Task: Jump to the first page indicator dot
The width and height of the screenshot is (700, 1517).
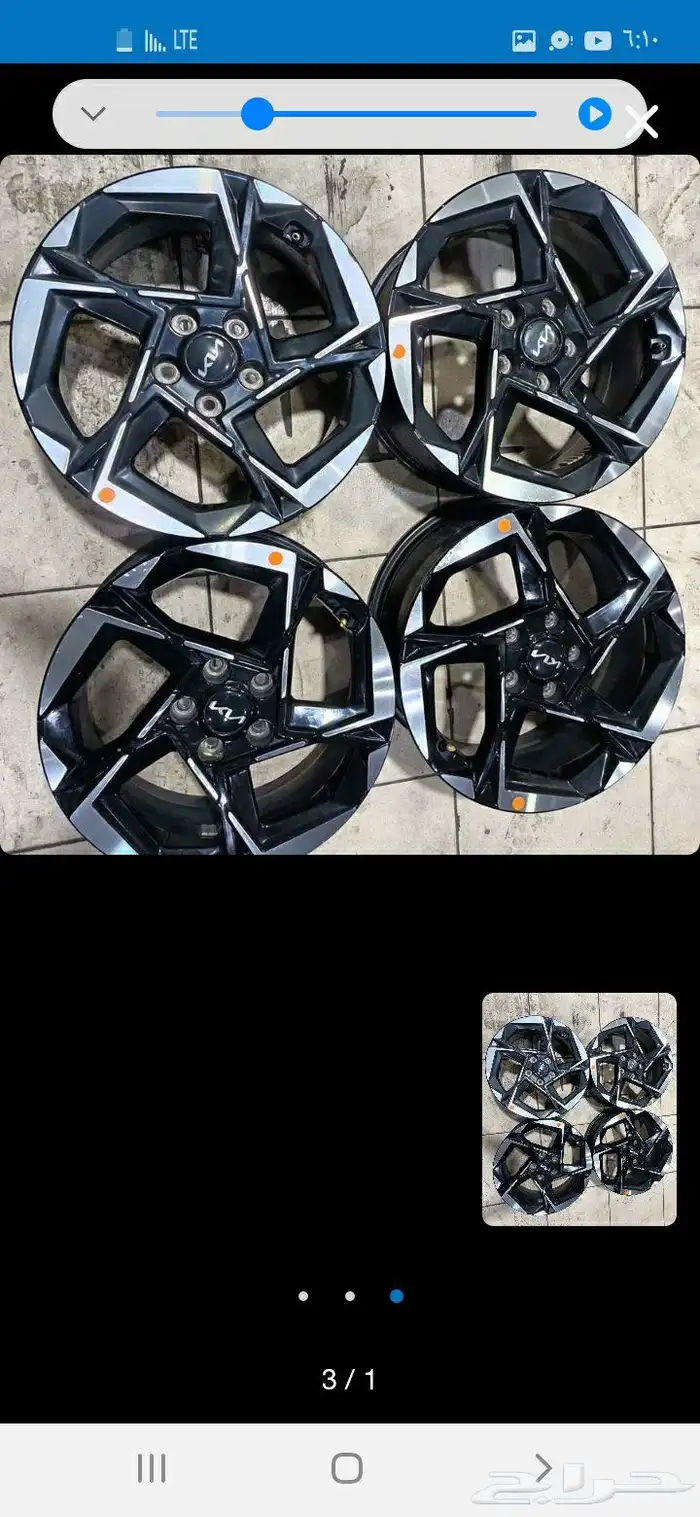Action: 303,1296
